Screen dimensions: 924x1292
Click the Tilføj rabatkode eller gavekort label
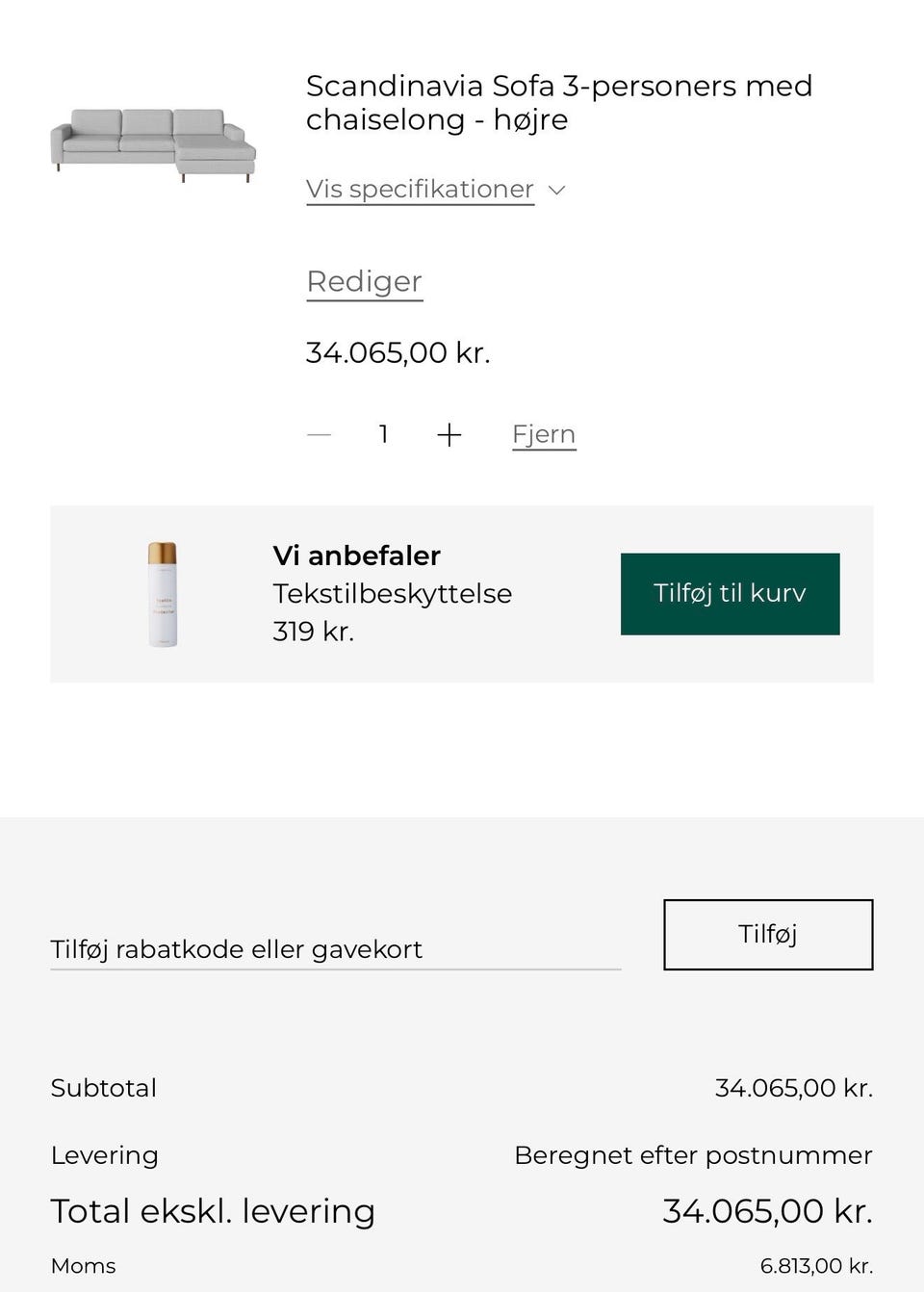click(236, 949)
